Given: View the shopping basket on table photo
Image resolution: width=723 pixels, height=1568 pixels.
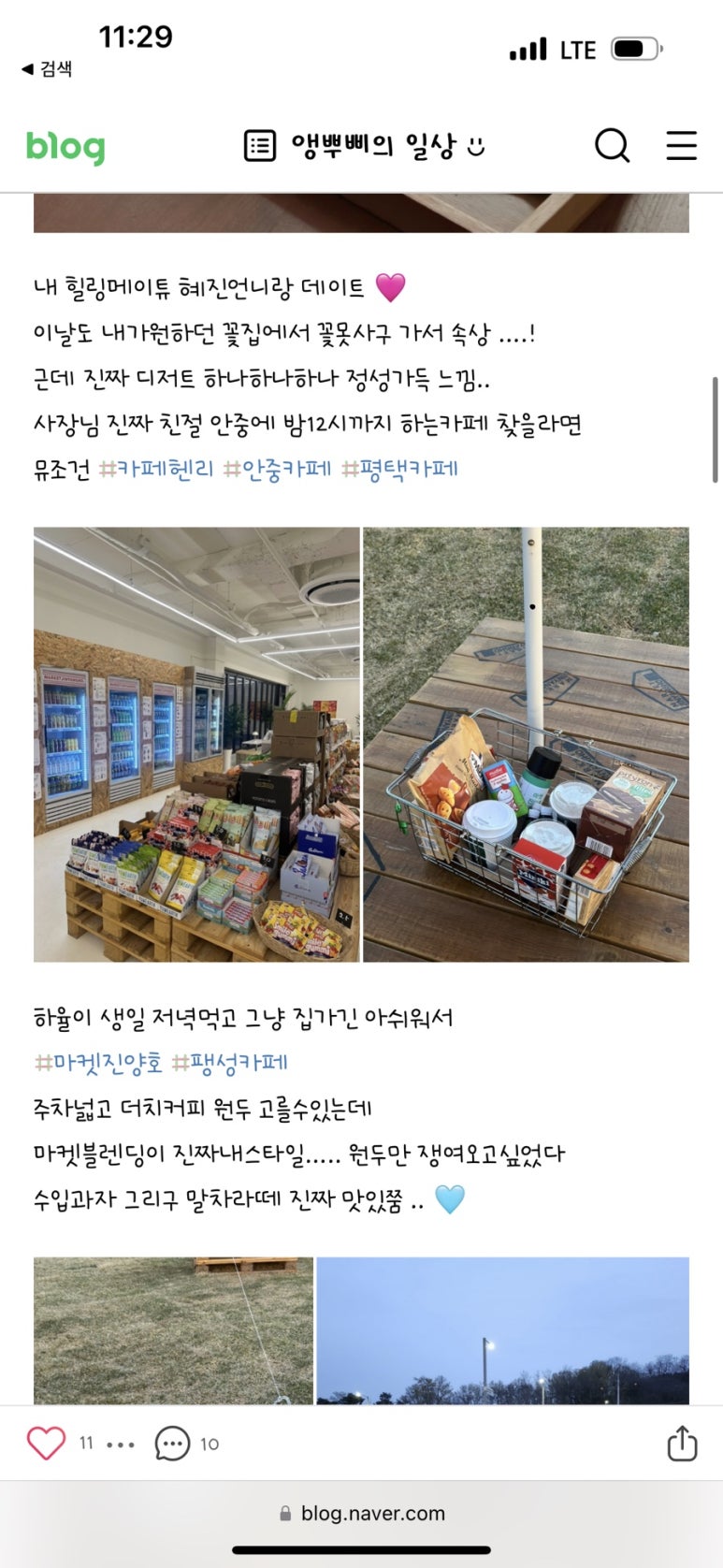Looking at the screenshot, I should (x=526, y=745).
